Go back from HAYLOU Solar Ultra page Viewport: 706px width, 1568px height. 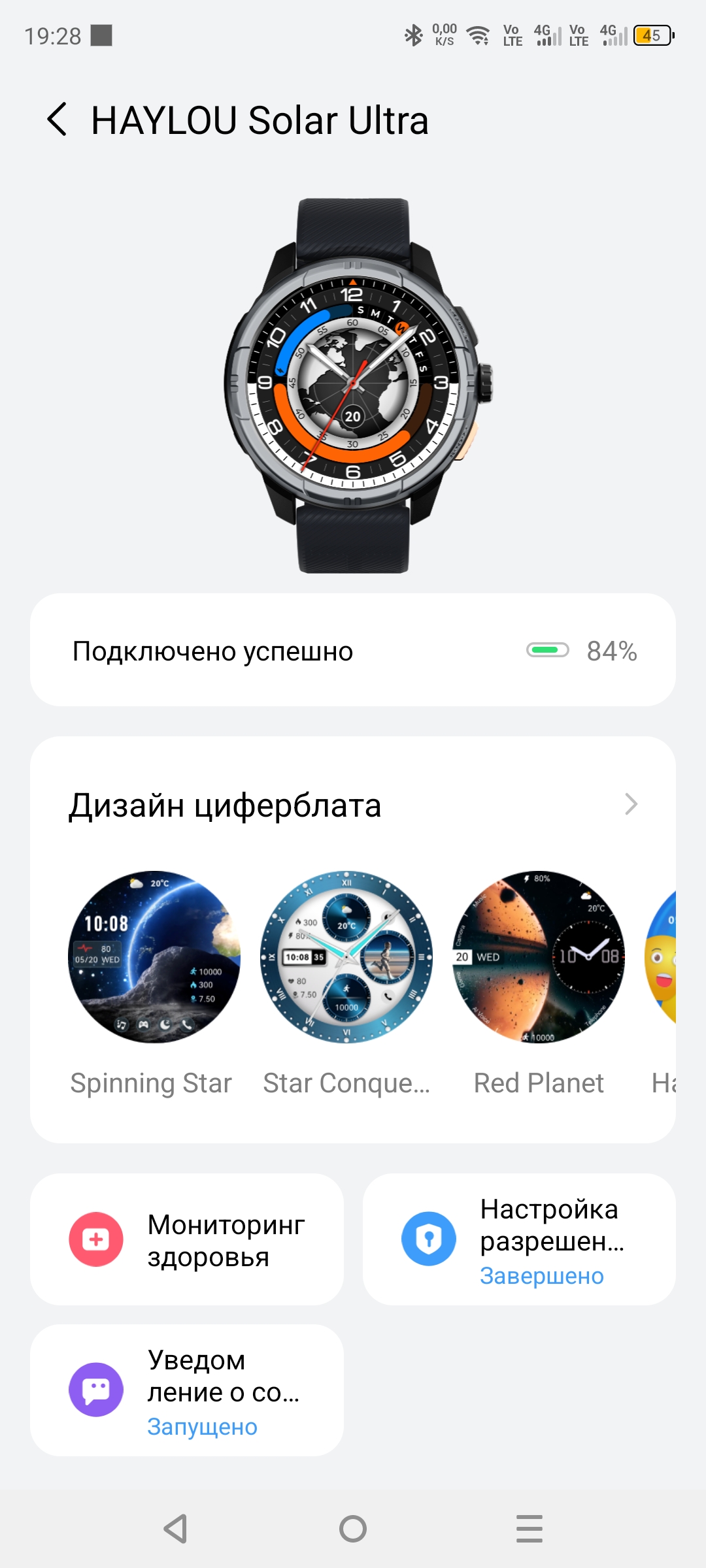pyautogui.click(x=58, y=120)
